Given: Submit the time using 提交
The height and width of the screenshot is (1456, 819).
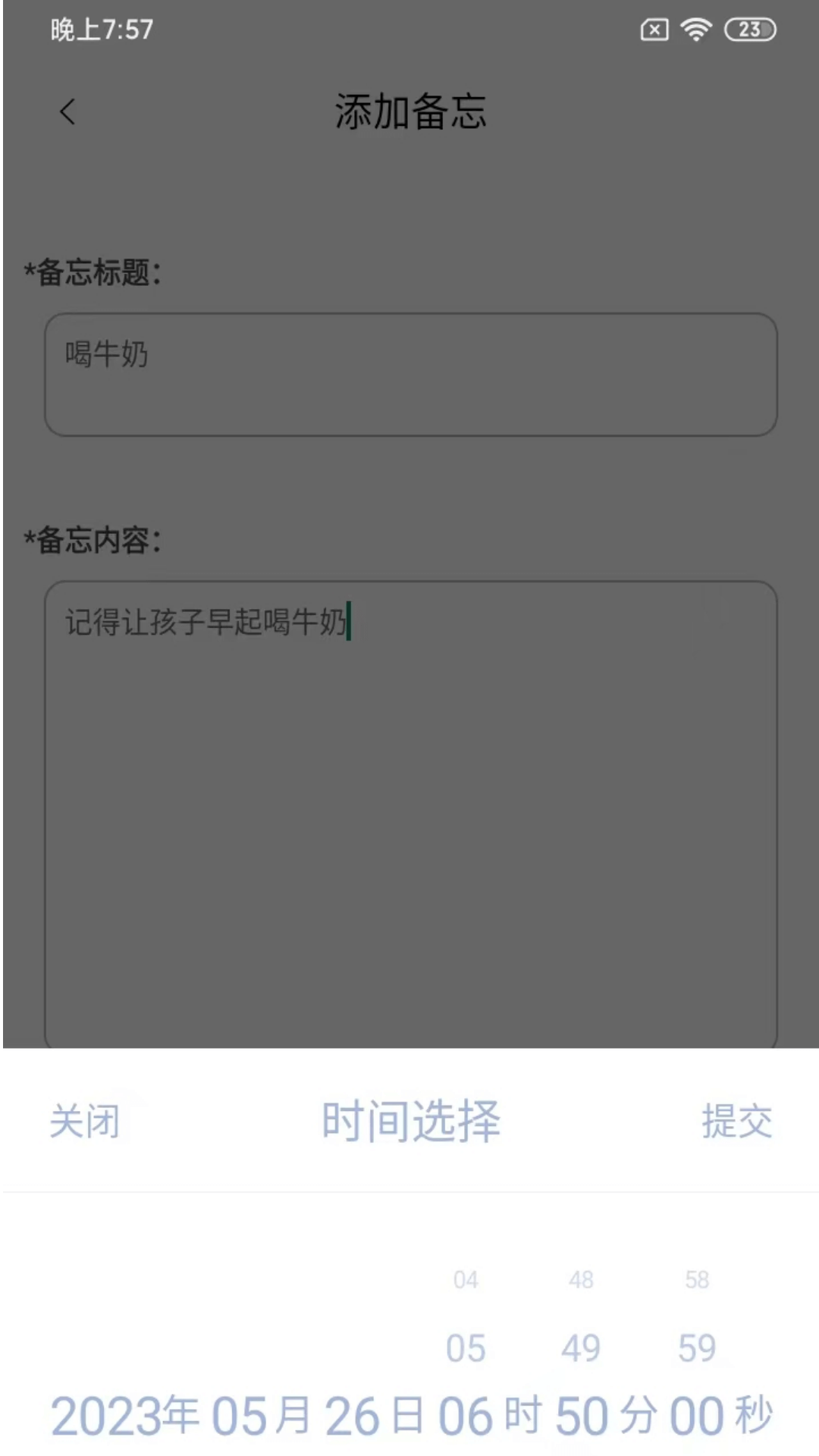Looking at the screenshot, I should (736, 1121).
